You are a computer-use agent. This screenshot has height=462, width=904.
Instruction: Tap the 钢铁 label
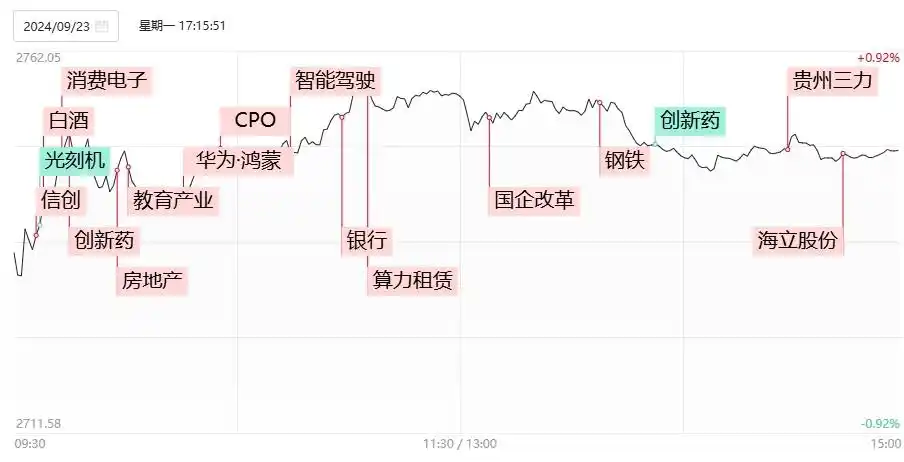(x=624, y=160)
